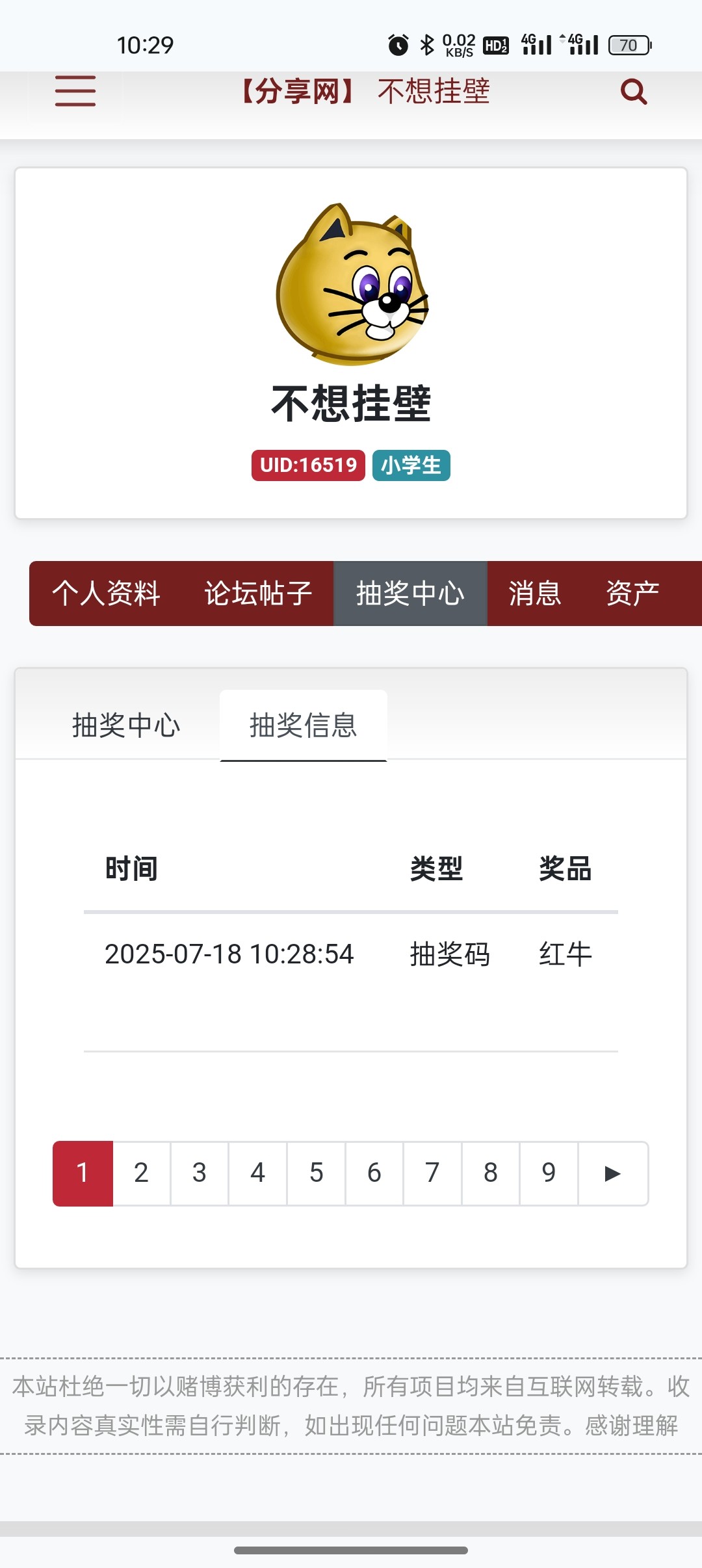Go to page 3
Image resolution: width=702 pixels, height=1568 pixels.
coord(200,1173)
